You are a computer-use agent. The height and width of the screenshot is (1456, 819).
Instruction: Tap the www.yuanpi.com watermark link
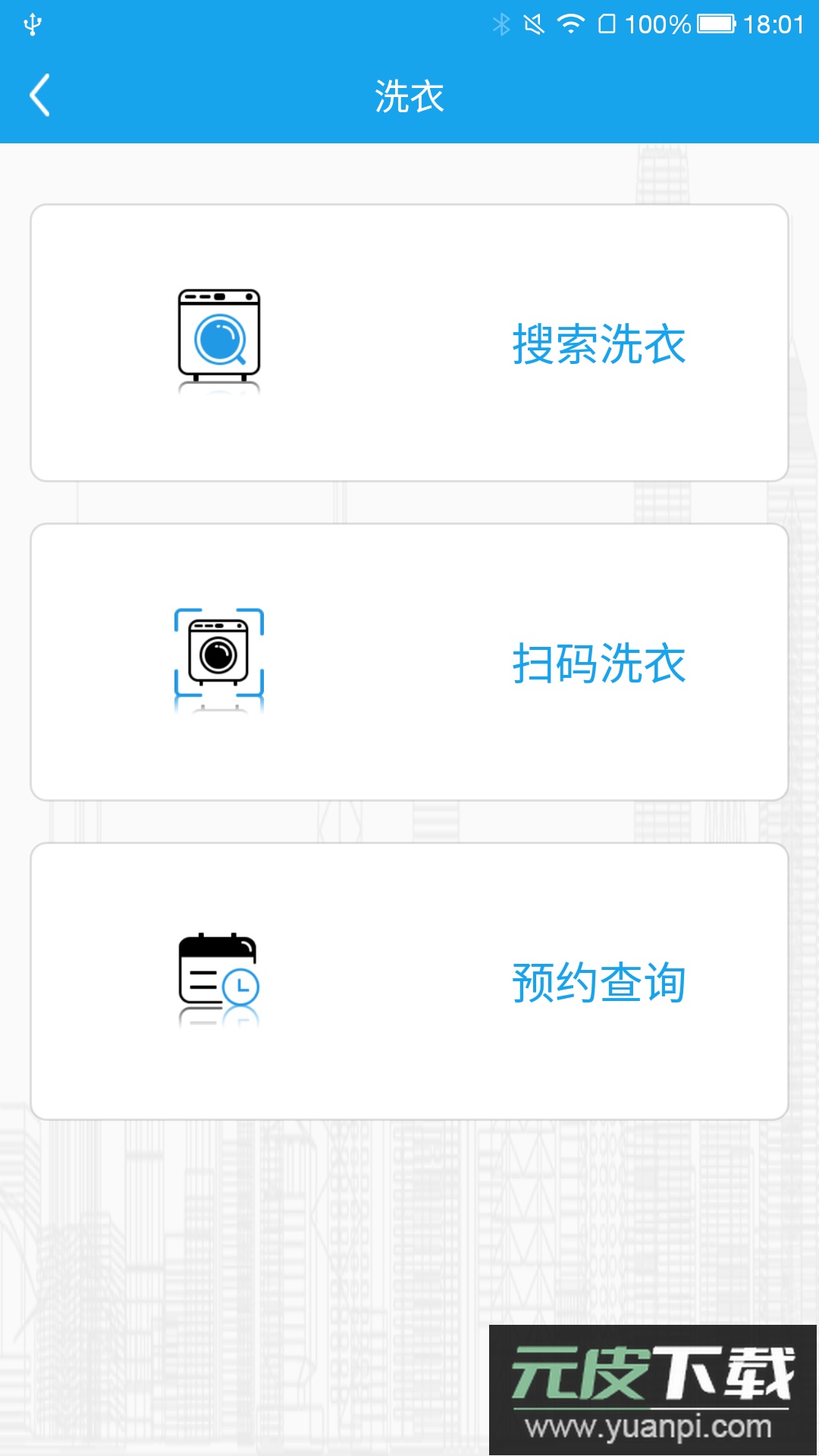pos(654,1427)
